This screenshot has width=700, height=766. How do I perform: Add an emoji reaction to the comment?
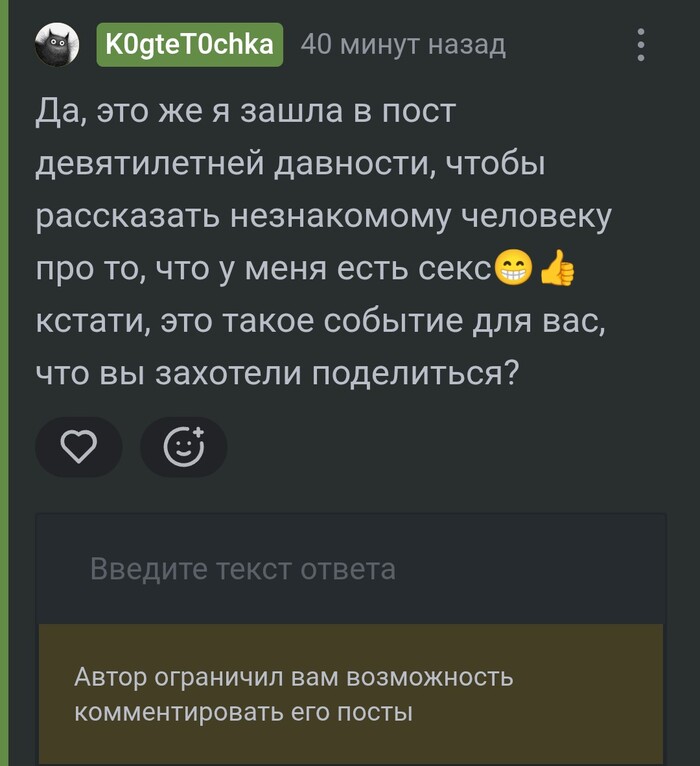click(184, 448)
